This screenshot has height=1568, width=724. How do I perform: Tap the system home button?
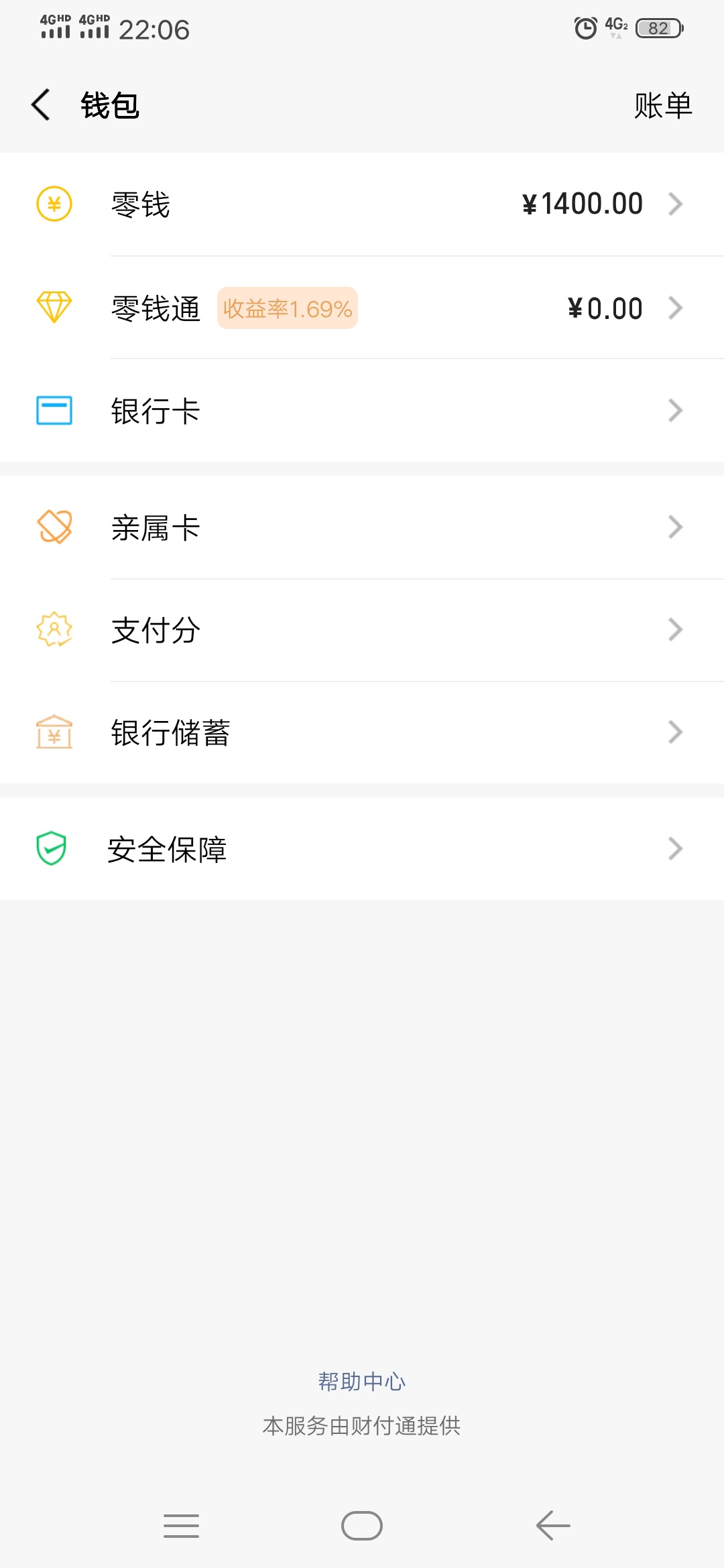tap(362, 1526)
